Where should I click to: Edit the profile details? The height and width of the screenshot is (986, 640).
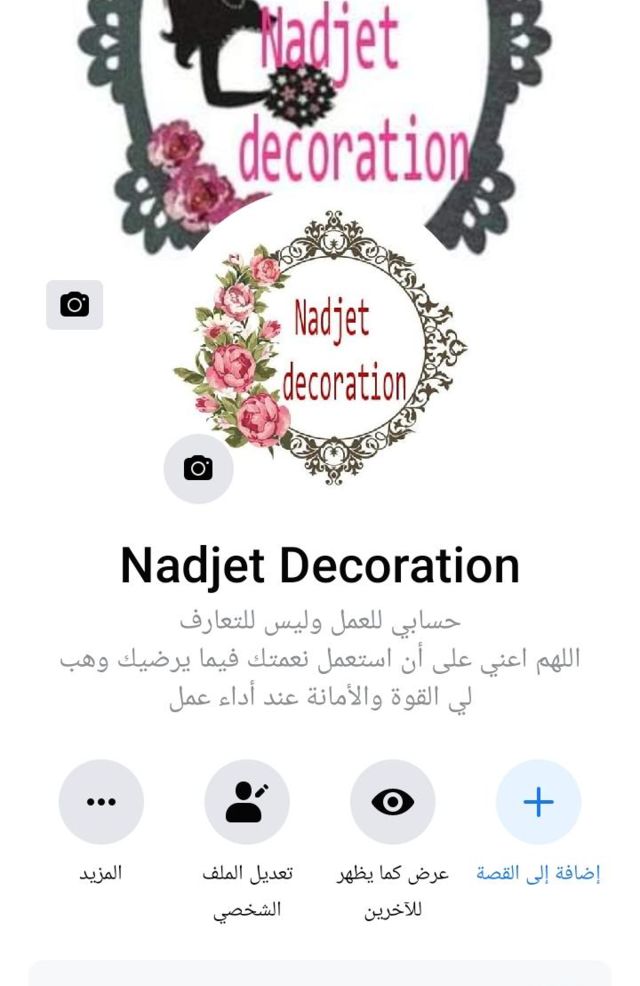(247, 802)
